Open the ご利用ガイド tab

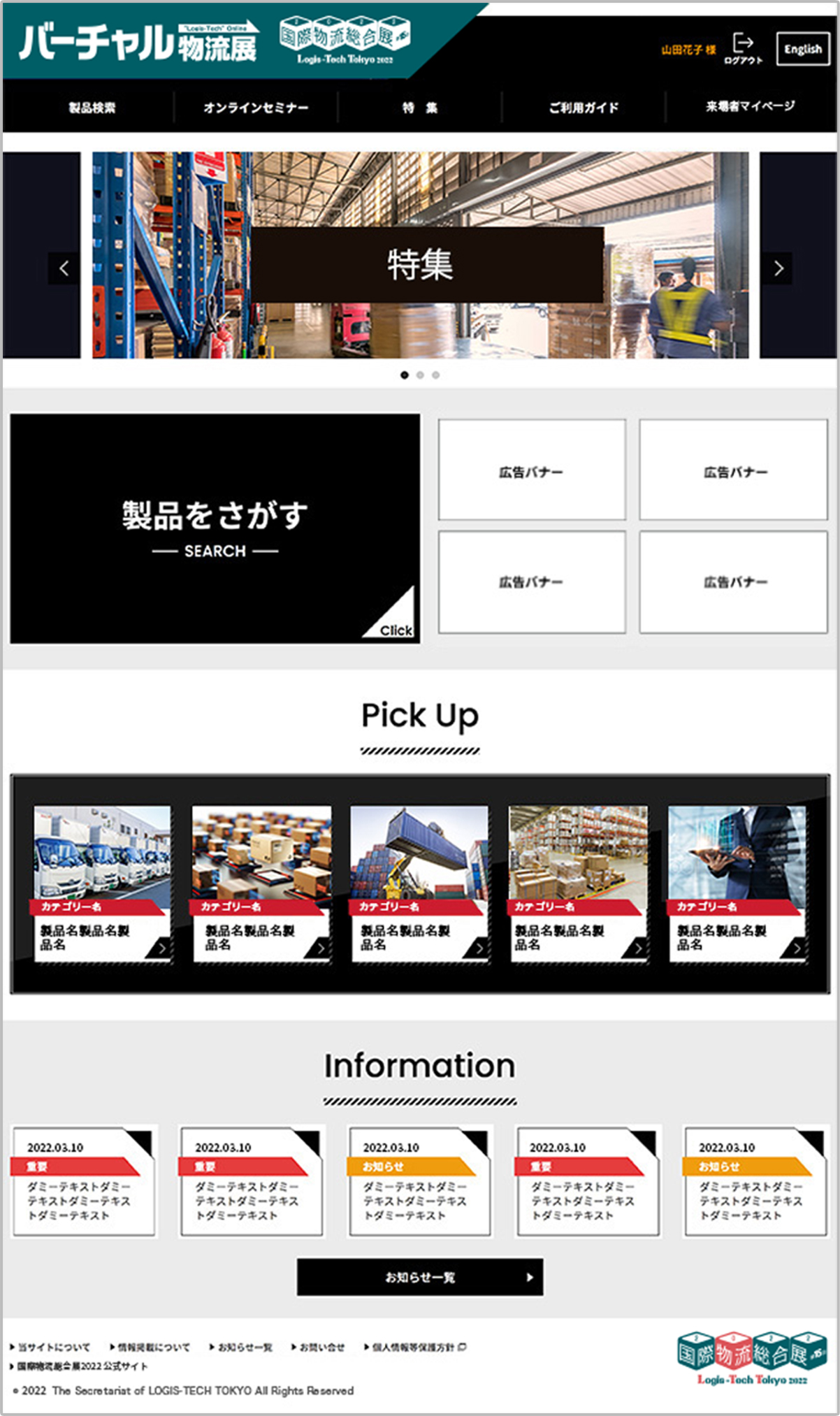pos(584,108)
